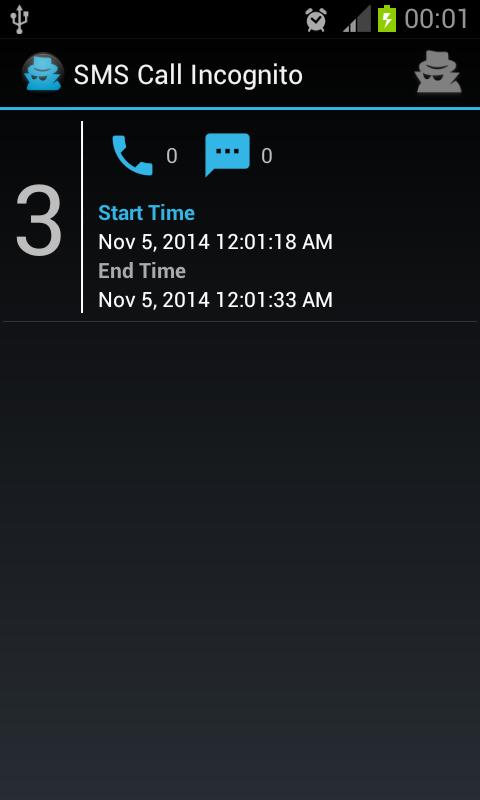Open incognito session 3 entry
The width and height of the screenshot is (480, 800).
pyautogui.click(x=240, y=216)
